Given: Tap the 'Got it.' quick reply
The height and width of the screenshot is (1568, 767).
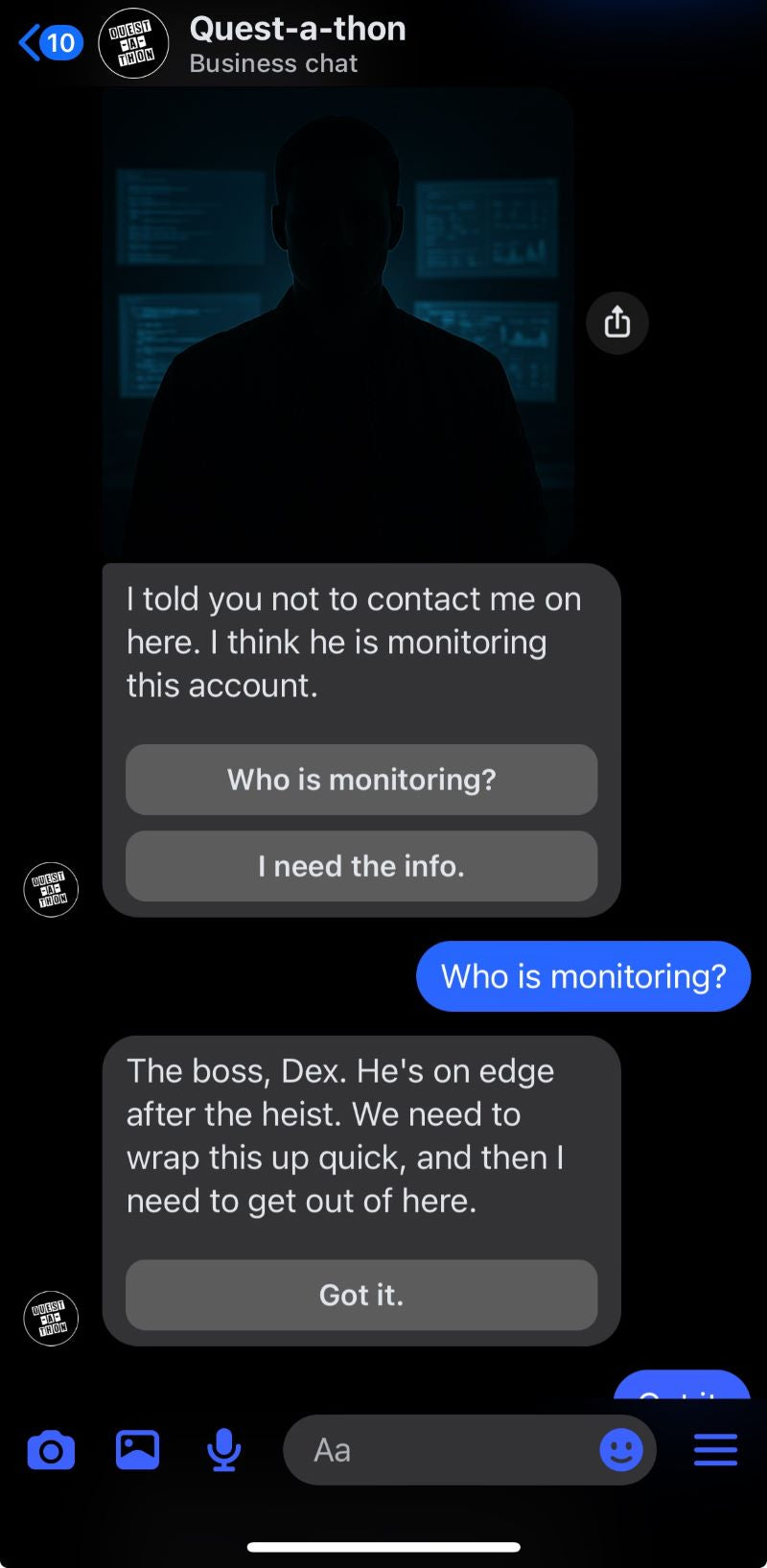Looking at the screenshot, I should (361, 1295).
